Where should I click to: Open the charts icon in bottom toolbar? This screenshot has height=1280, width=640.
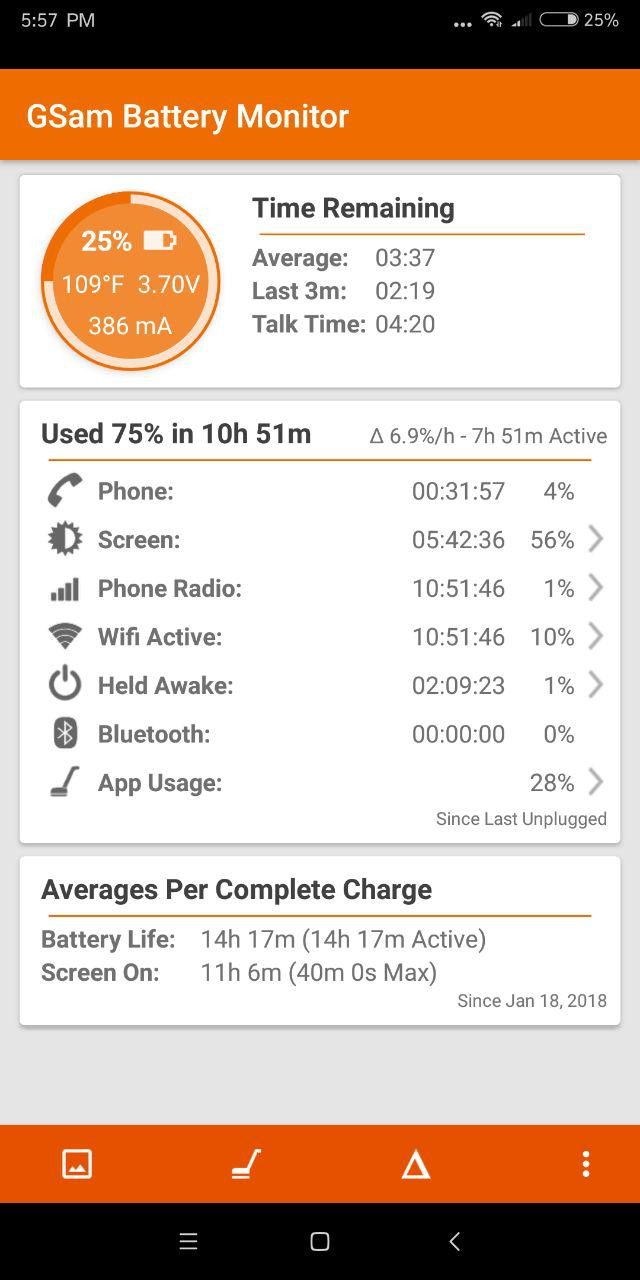[77, 1164]
